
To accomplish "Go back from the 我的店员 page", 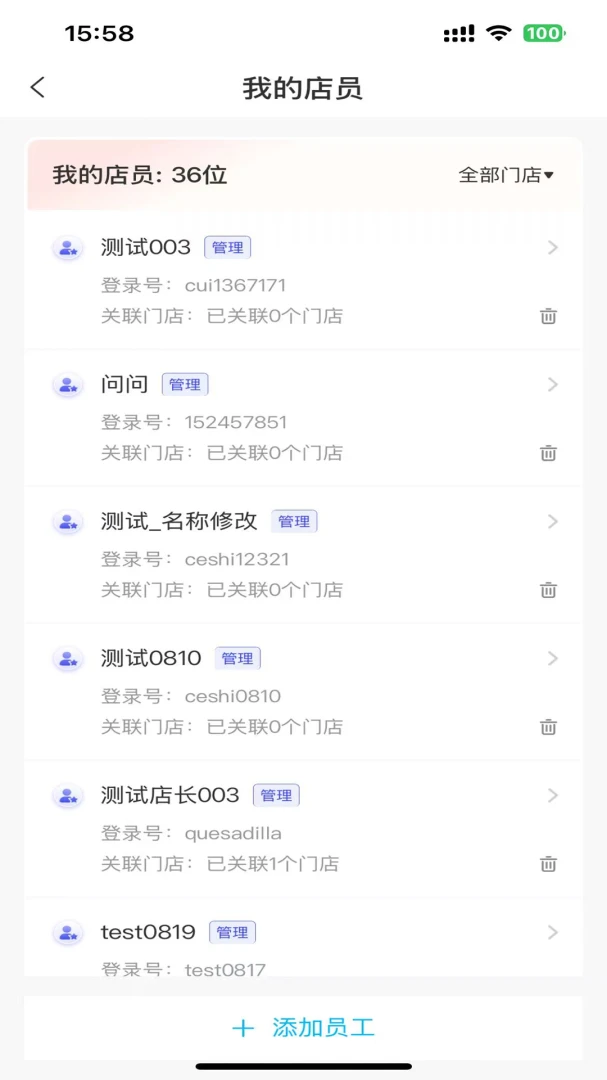I will point(38,87).
